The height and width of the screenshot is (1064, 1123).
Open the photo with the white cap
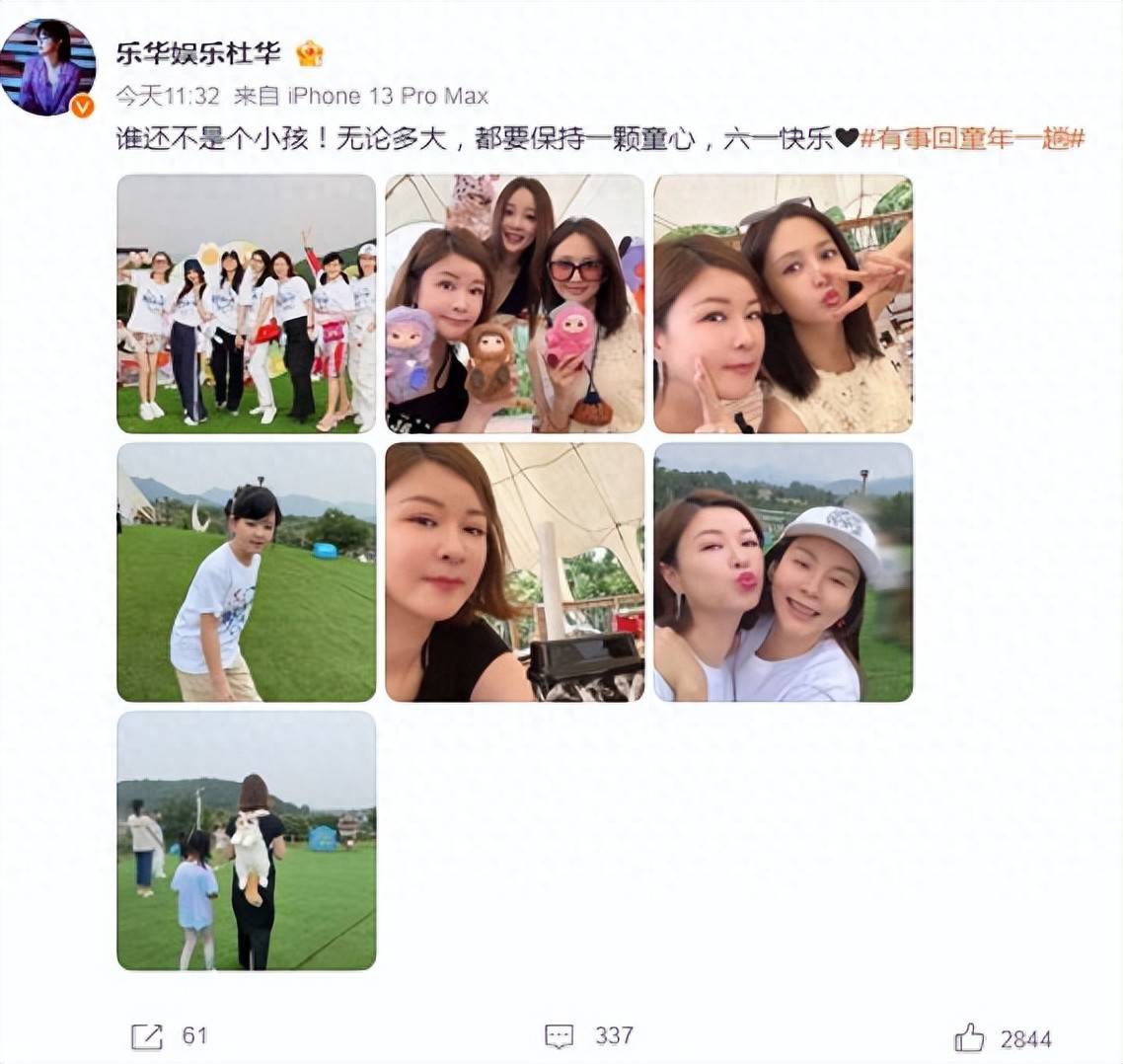[x=783, y=572]
